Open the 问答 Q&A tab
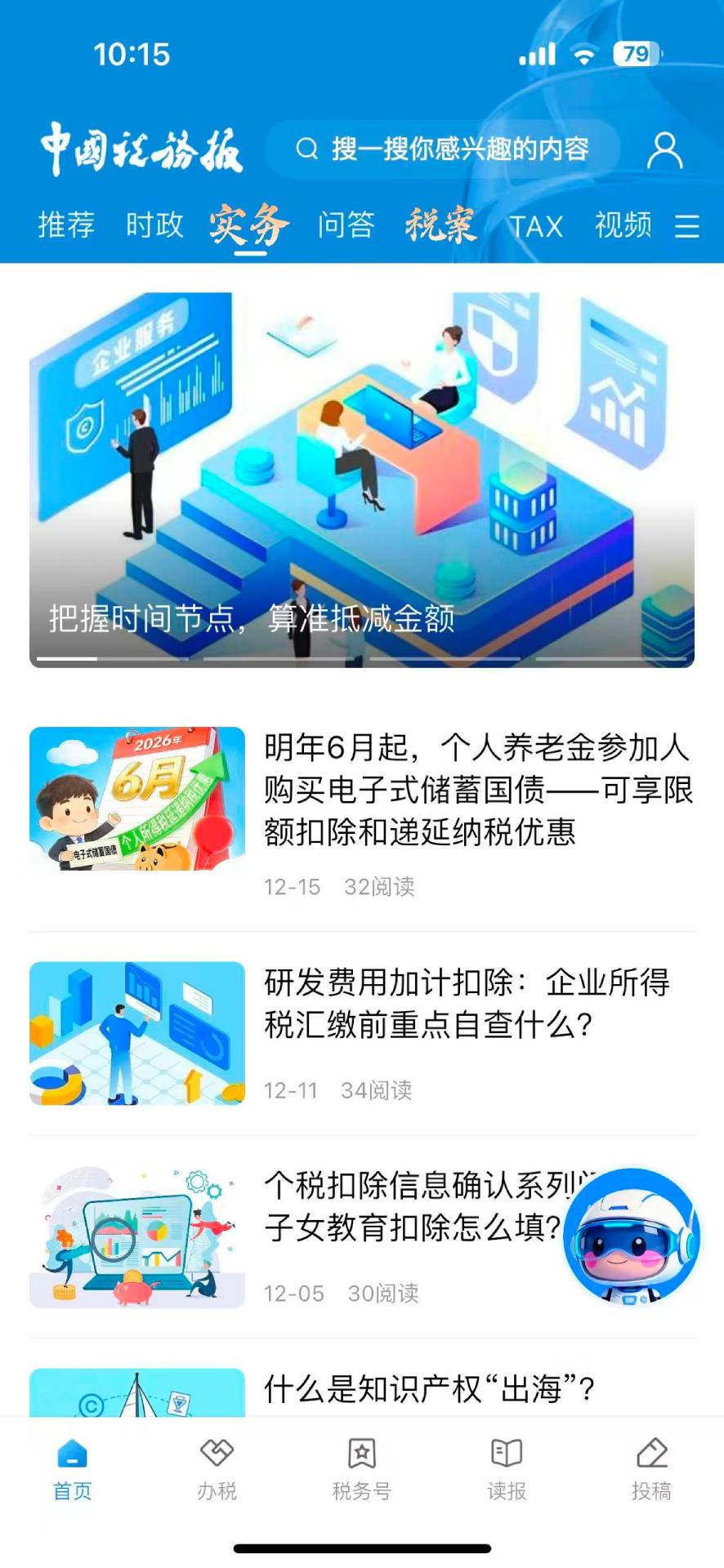The width and height of the screenshot is (724, 1568). tap(347, 225)
